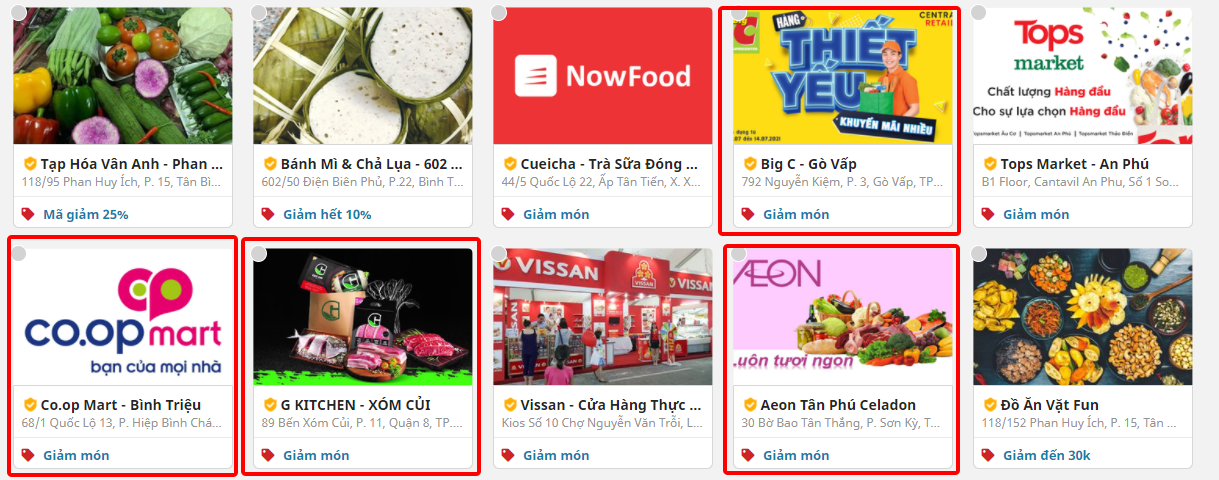View the Vissan - Cửa Hàng Thực store
The image size is (1219, 480).
tap(602, 404)
